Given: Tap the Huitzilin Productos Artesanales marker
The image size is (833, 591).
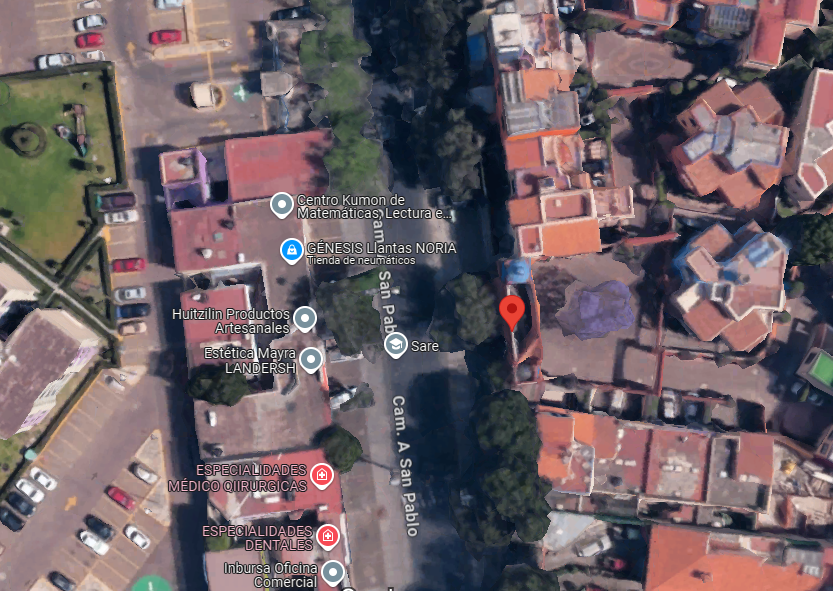Looking at the screenshot, I should pyautogui.click(x=305, y=319).
